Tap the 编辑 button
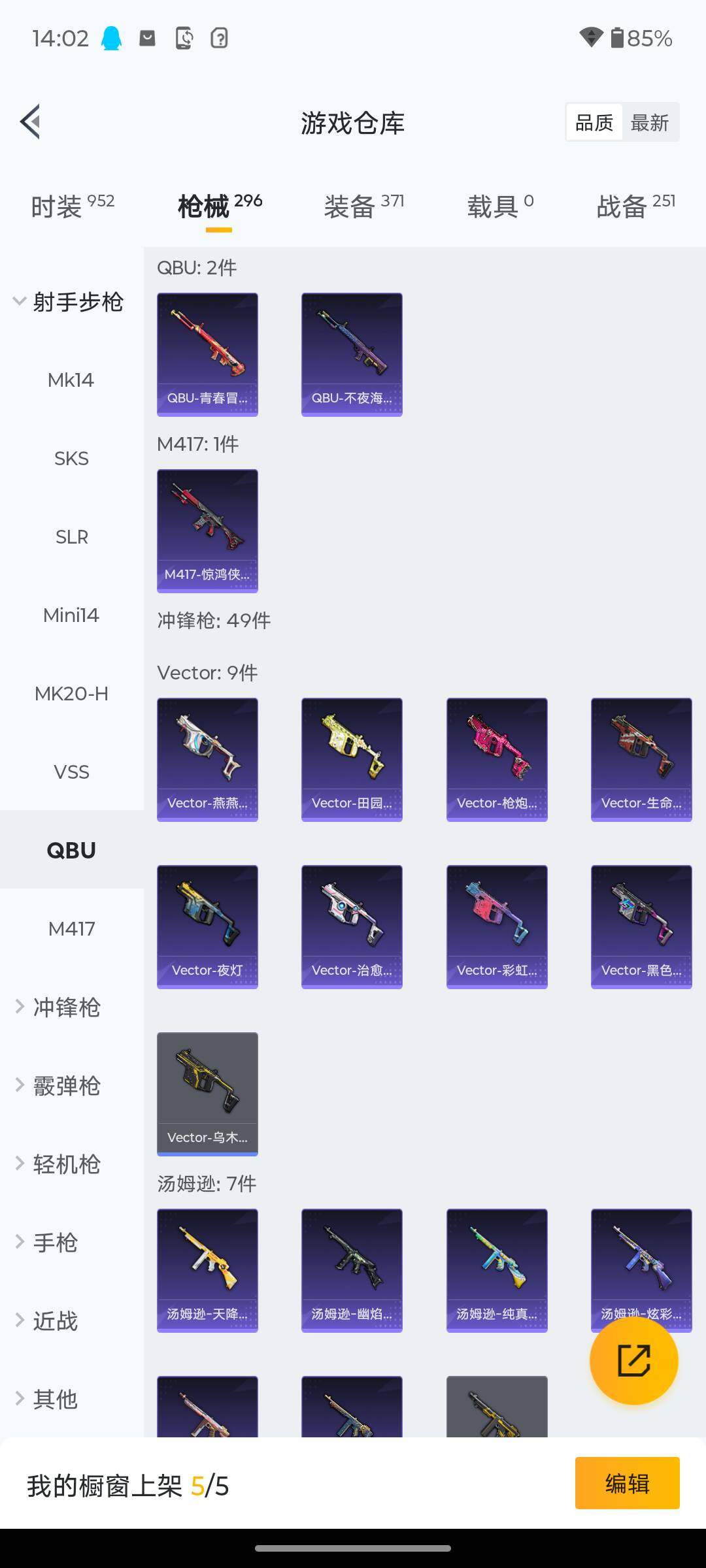 [x=627, y=1483]
